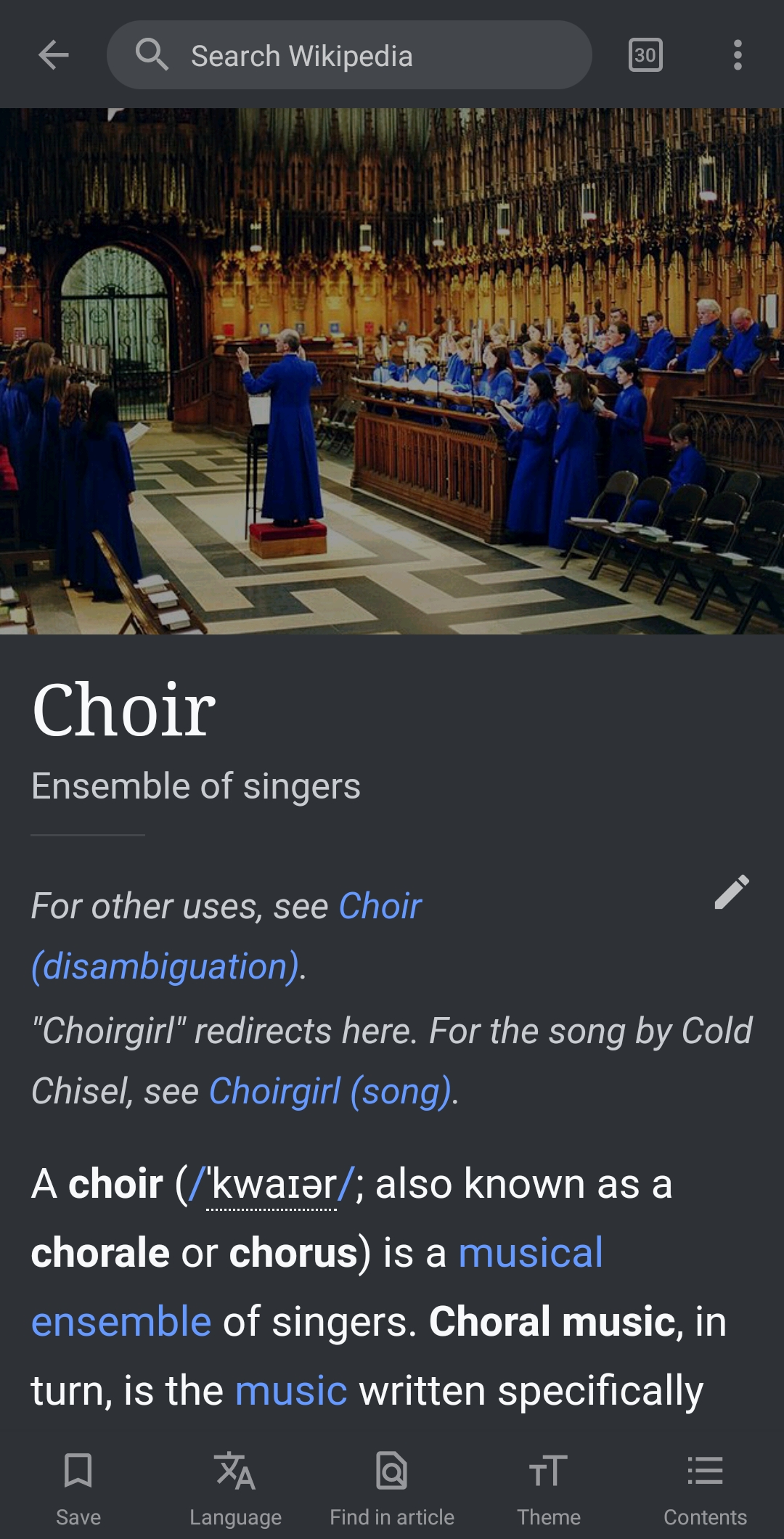784x1539 pixels.
Task: Open the choir lead image
Action: coord(392,370)
